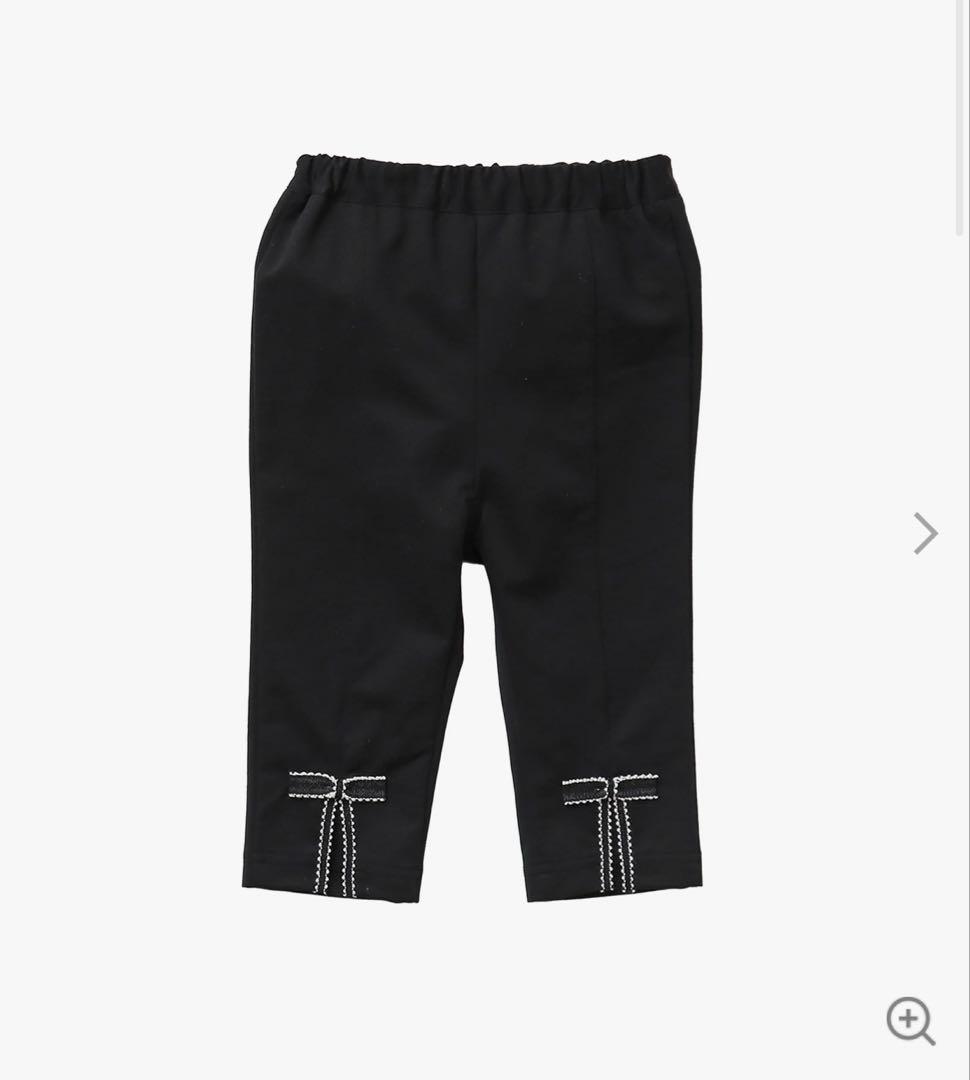Zoom in with the magnifier icon
The width and height of the screenshot is (970, 1080).
point(909,1020)
